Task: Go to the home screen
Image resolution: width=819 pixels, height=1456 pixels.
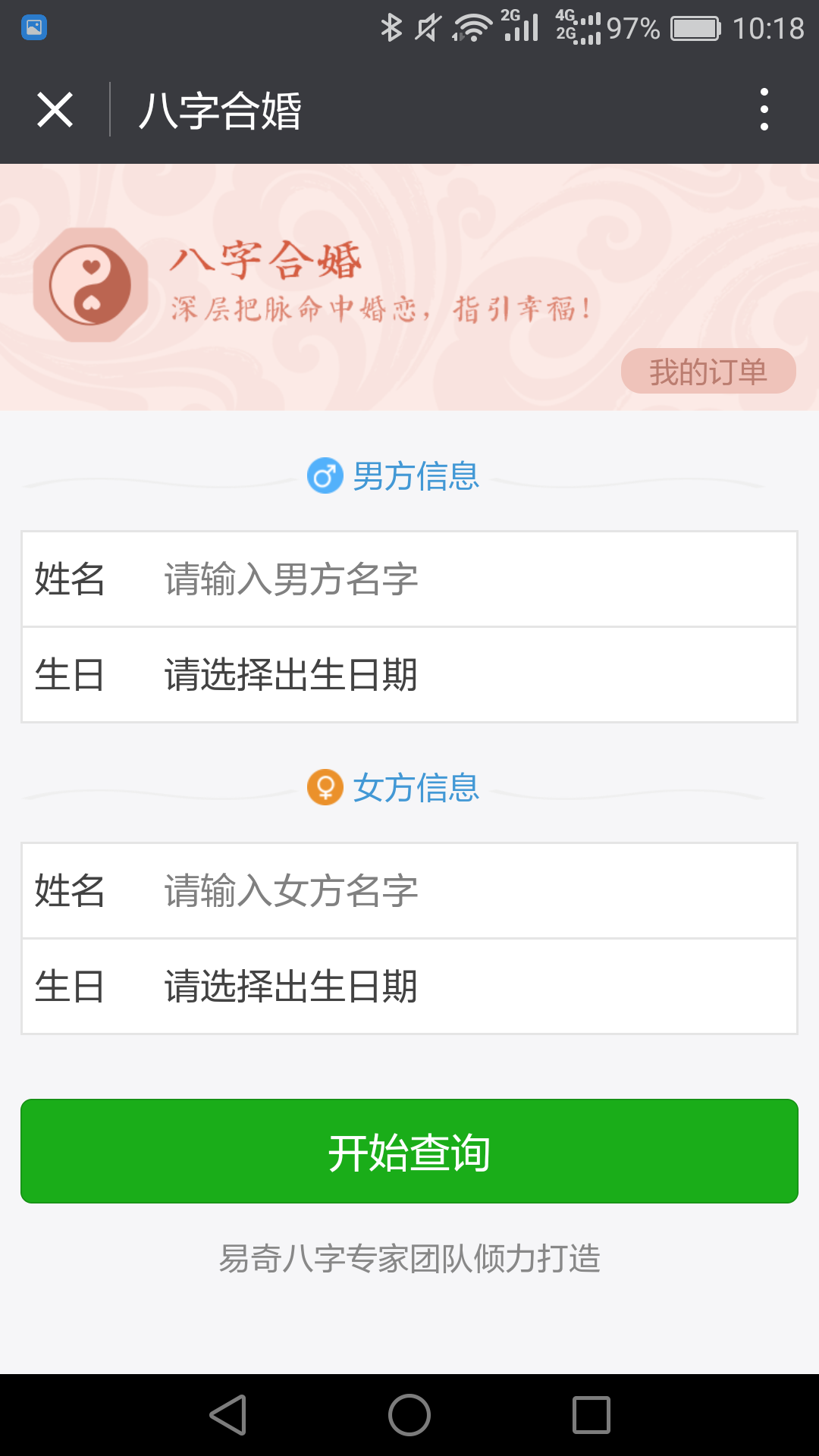Action: (x=409, y=1415)
